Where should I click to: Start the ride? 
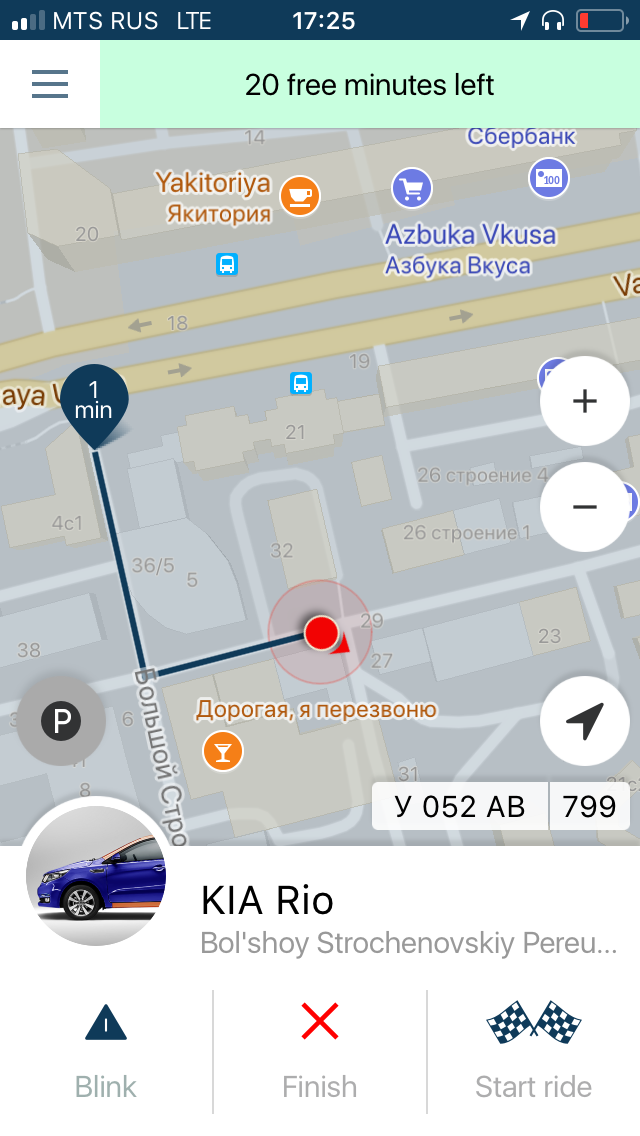click(x=533, y=1052)
